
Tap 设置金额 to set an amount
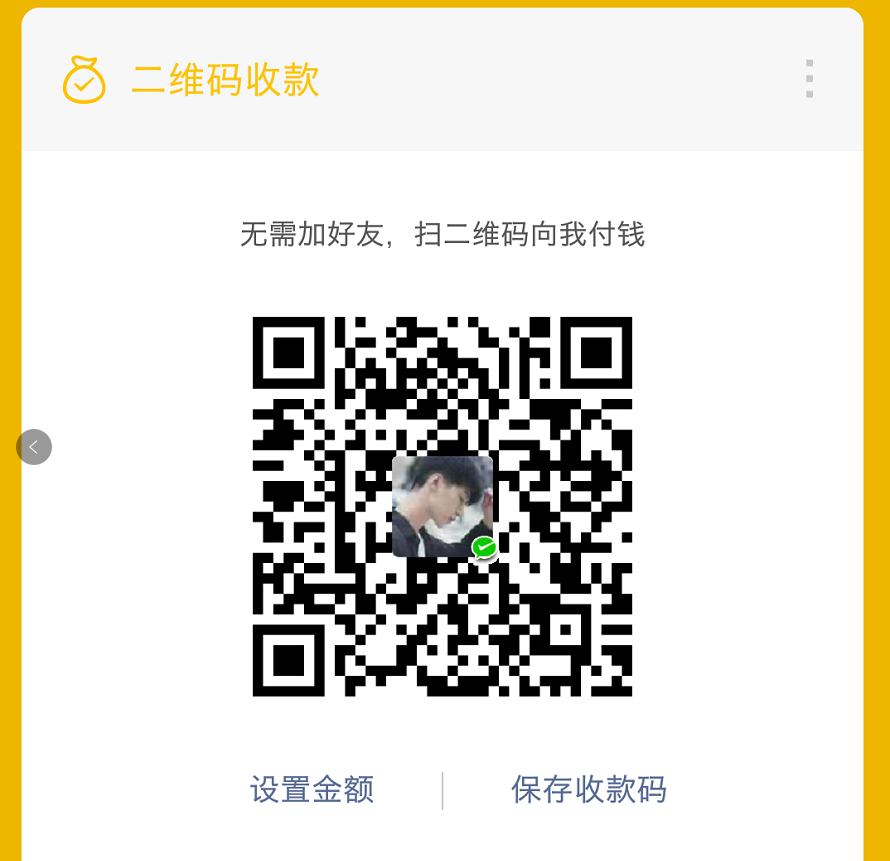click(312, 789)
